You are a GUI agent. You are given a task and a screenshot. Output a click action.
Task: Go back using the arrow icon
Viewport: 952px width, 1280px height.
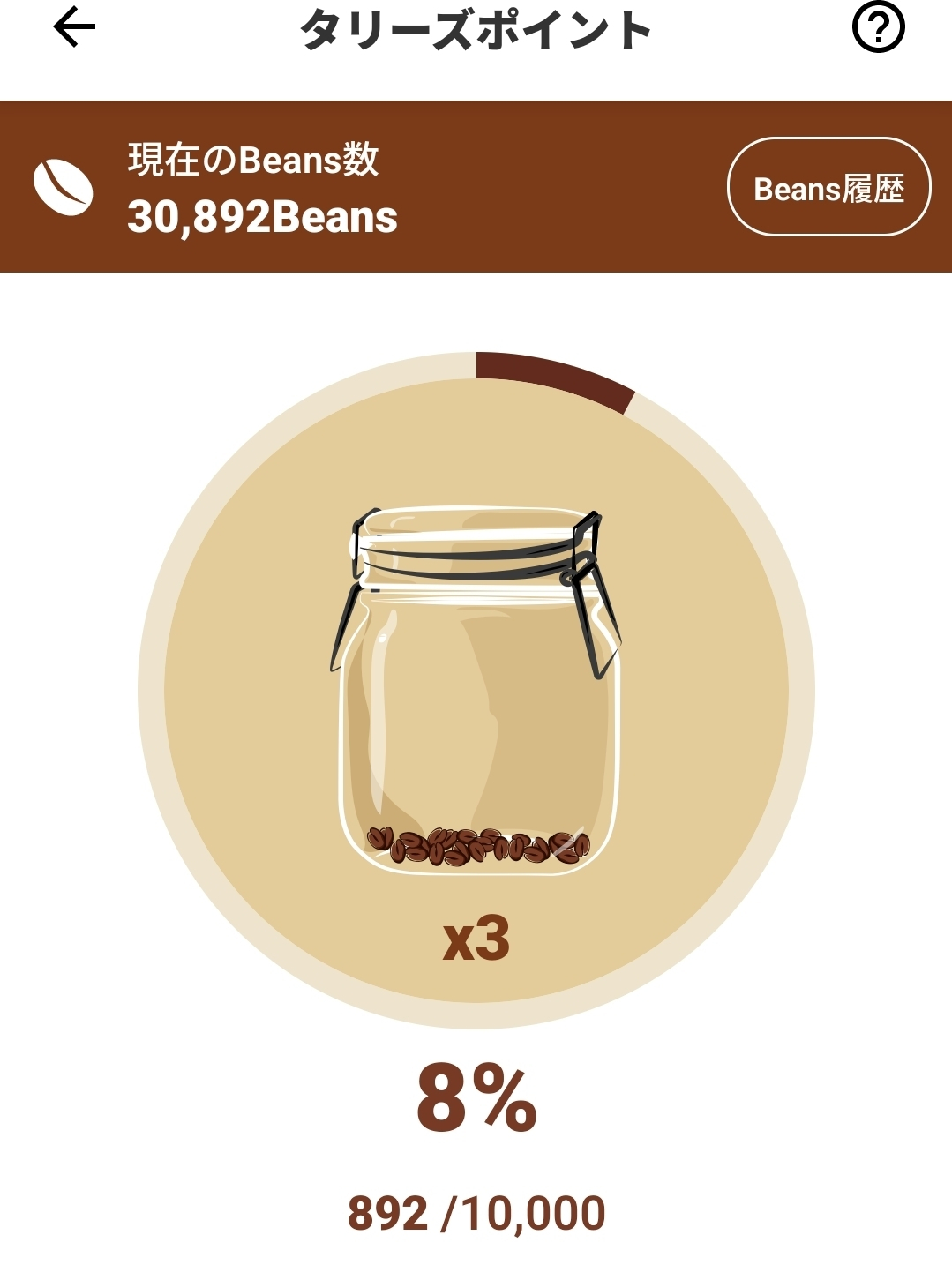(x=75, y=28)
